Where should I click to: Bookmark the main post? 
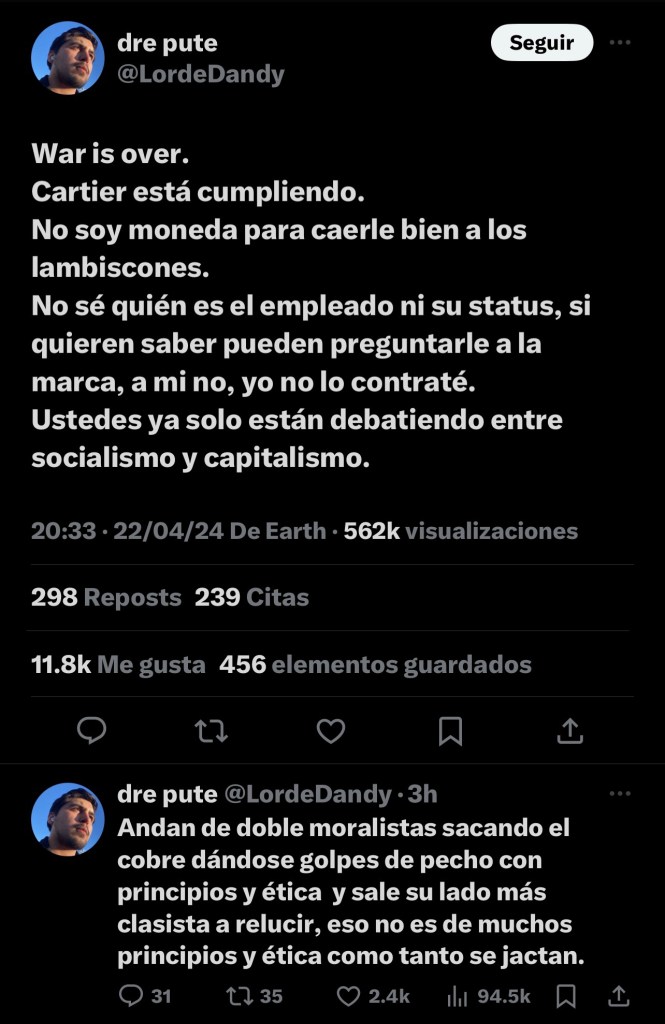coord(450,732)
